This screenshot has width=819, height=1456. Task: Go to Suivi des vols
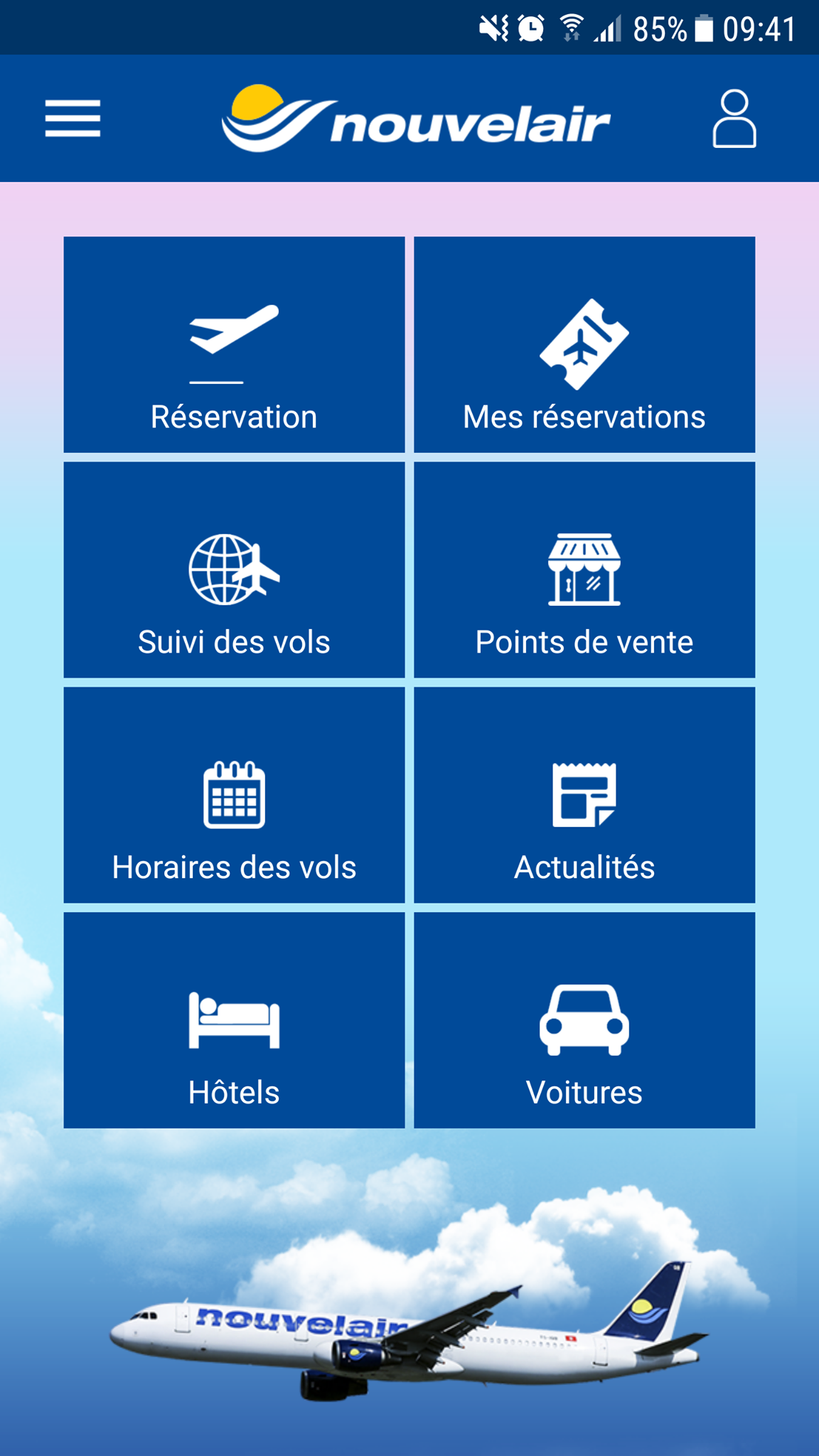coord(234,570)
